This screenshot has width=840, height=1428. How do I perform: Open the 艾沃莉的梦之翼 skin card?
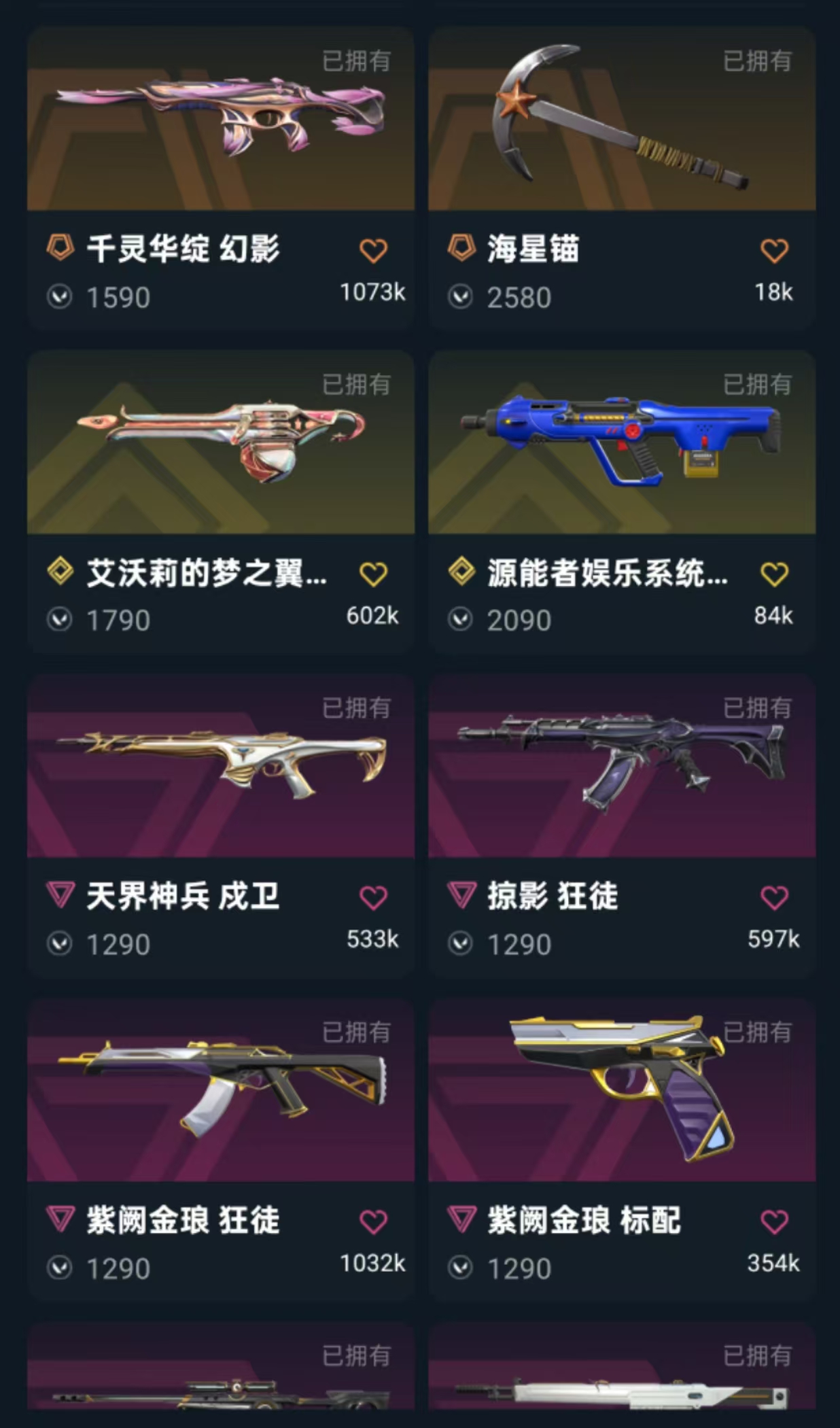(x=220, y=442)
